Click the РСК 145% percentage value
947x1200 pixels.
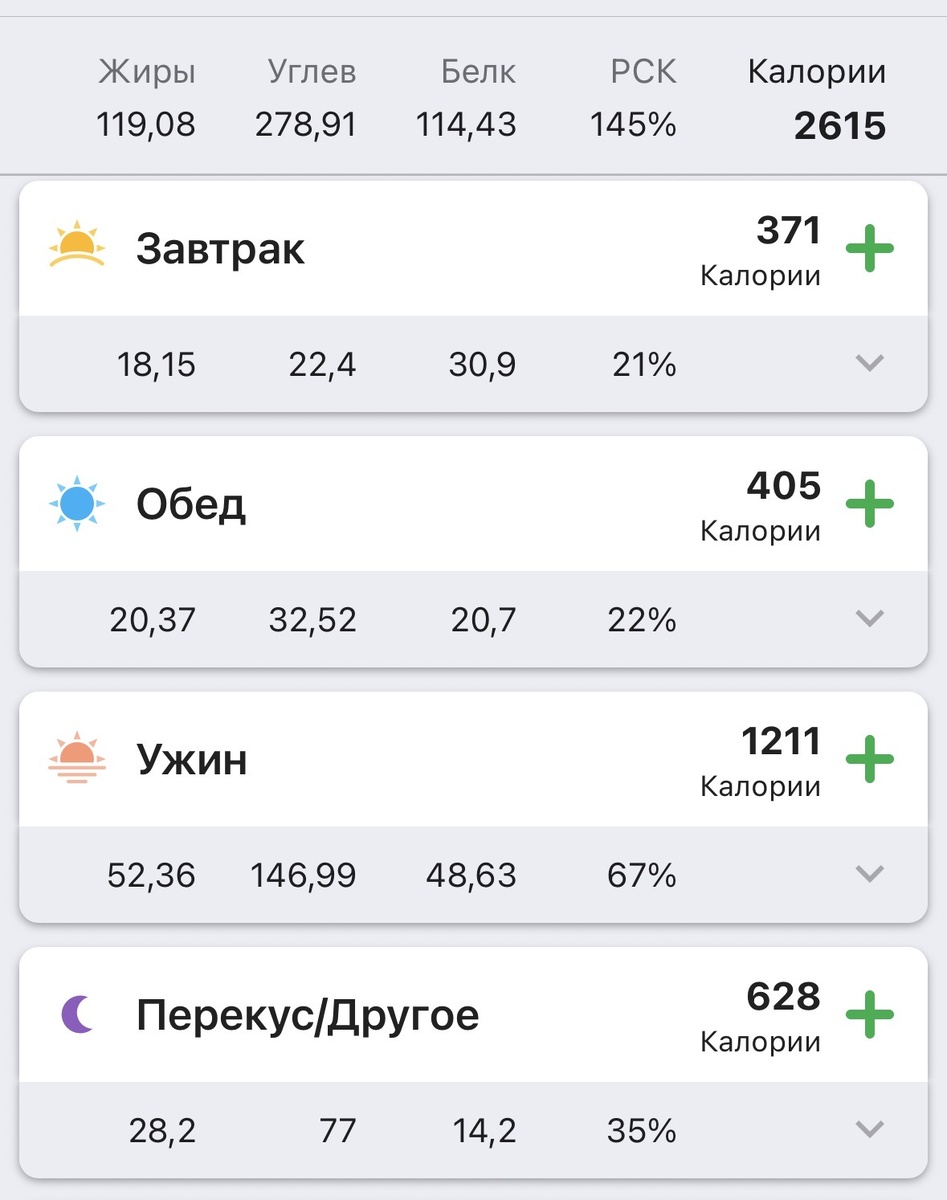point(633,124)
